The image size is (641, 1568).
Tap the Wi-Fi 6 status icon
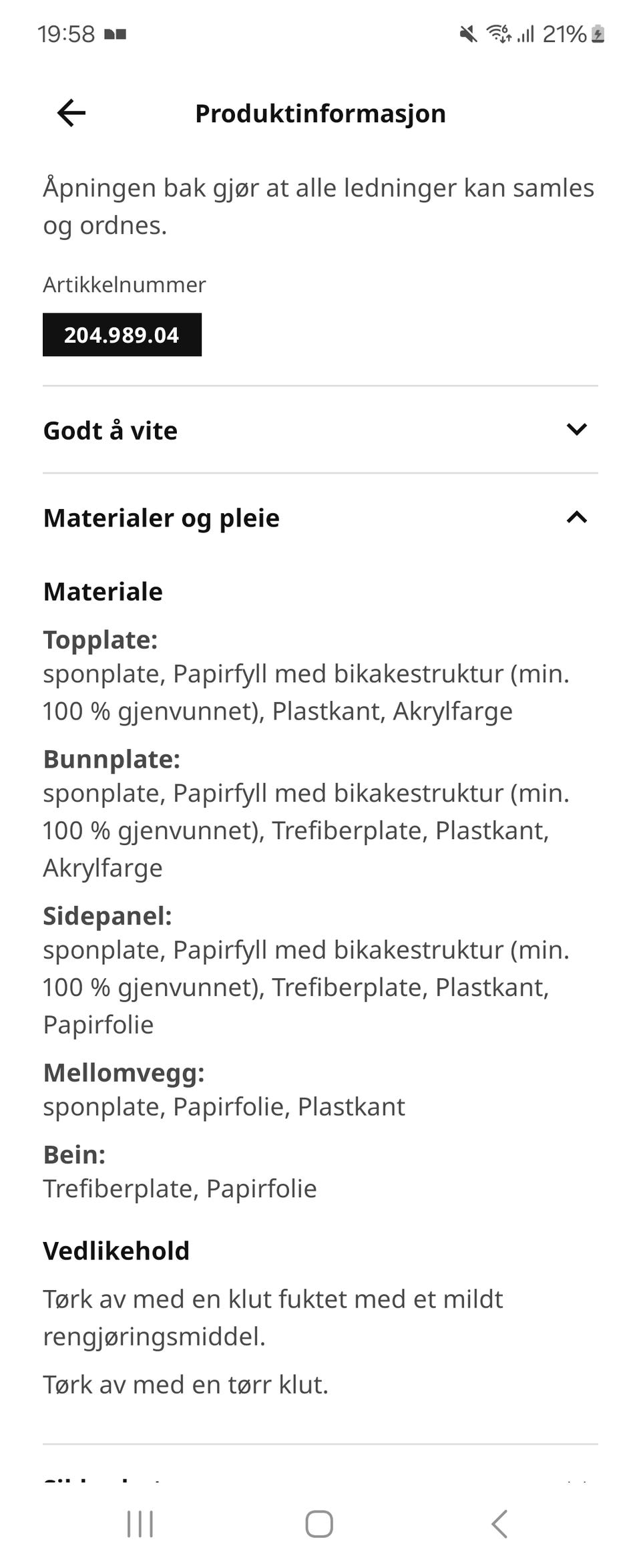499,33
